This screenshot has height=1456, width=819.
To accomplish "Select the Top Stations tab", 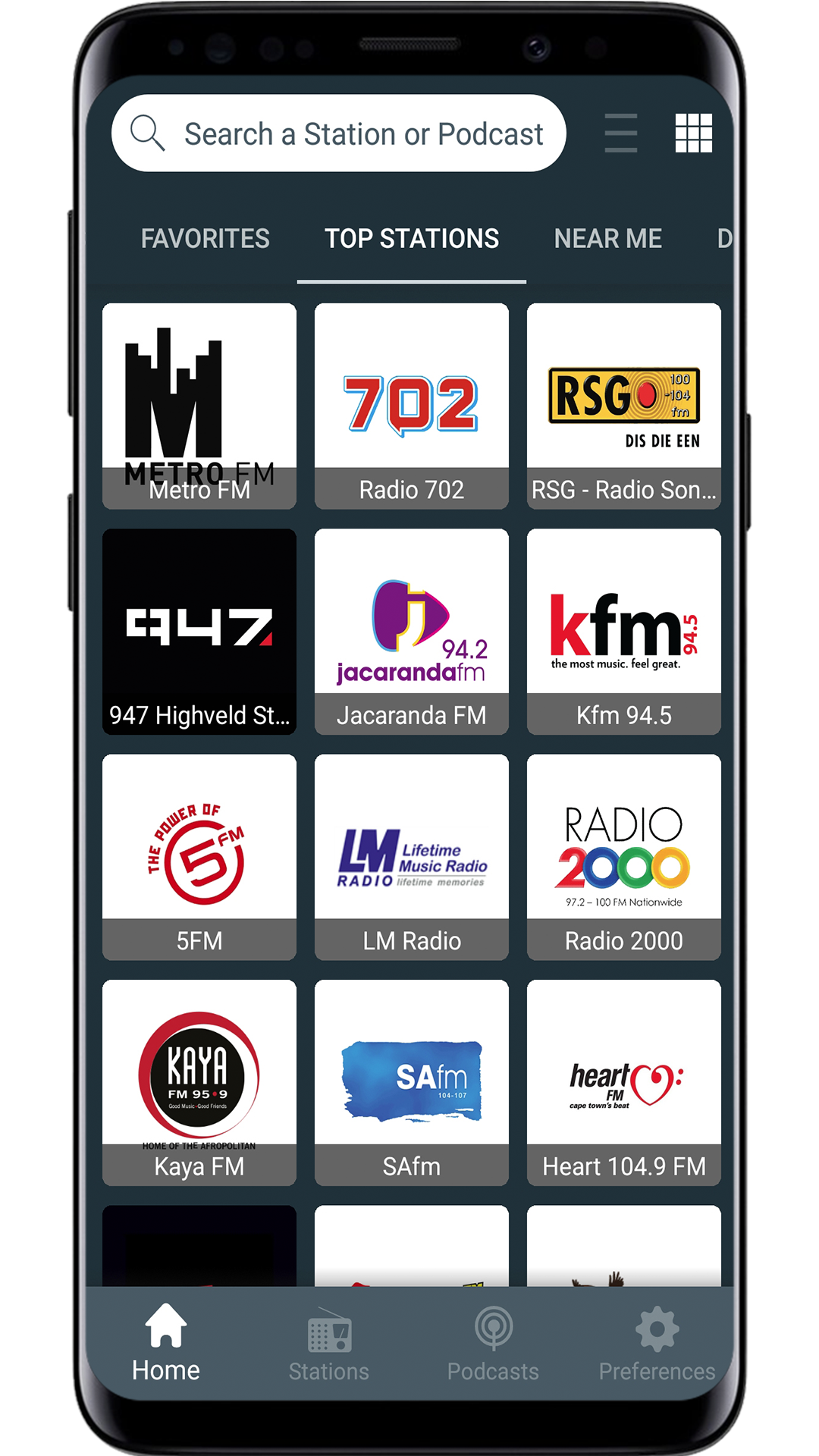I will [x=411, y=239].
